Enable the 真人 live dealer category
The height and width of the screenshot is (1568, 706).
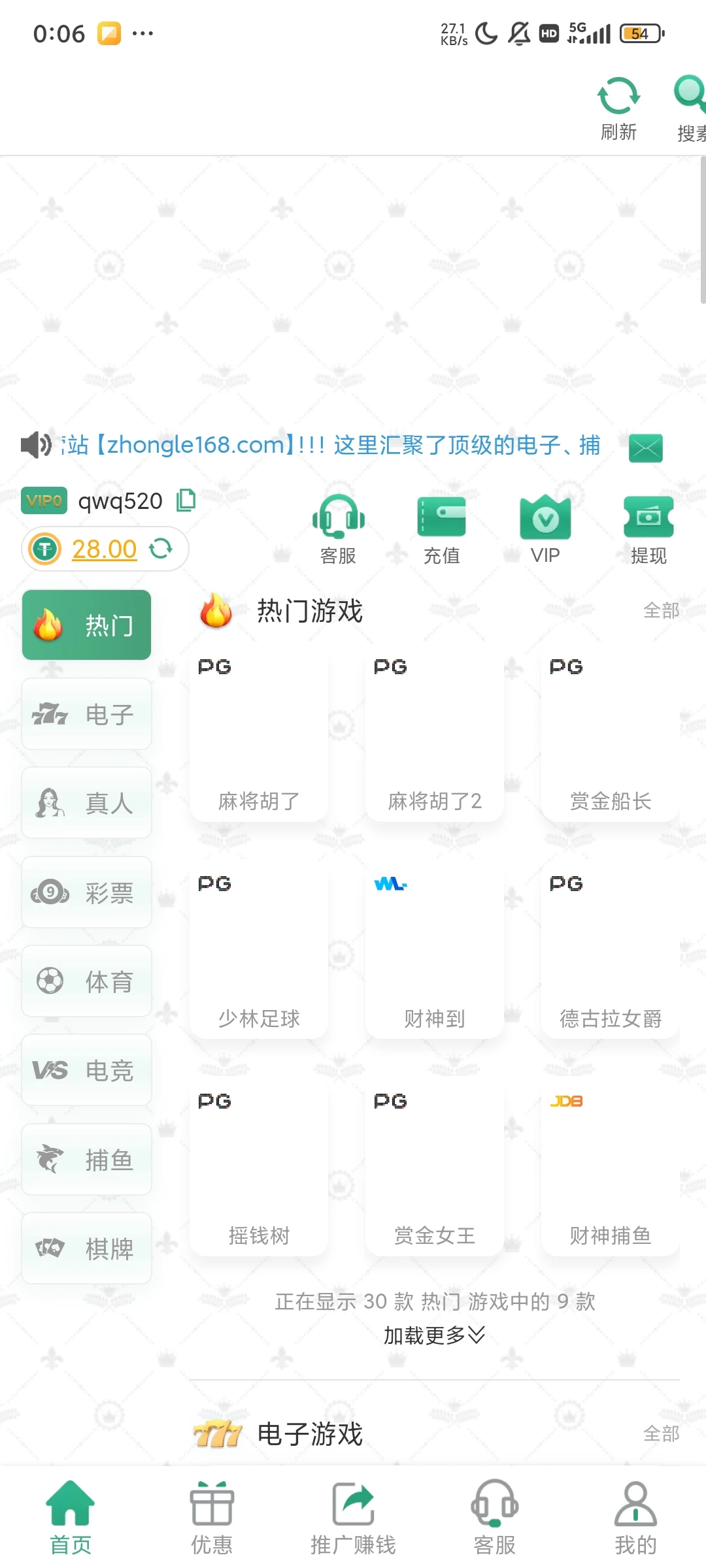[x=86, y=803]
